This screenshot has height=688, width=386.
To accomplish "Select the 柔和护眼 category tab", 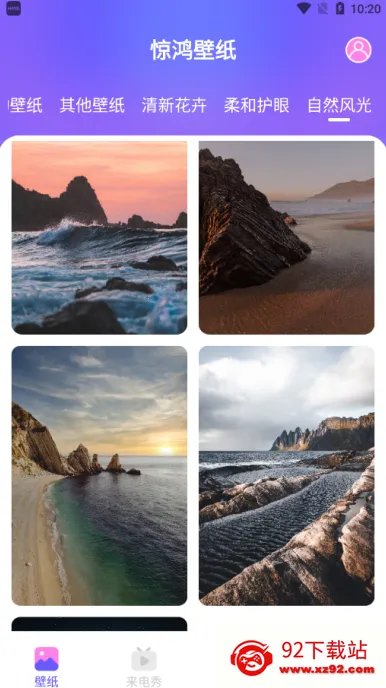I will (257, 105).
